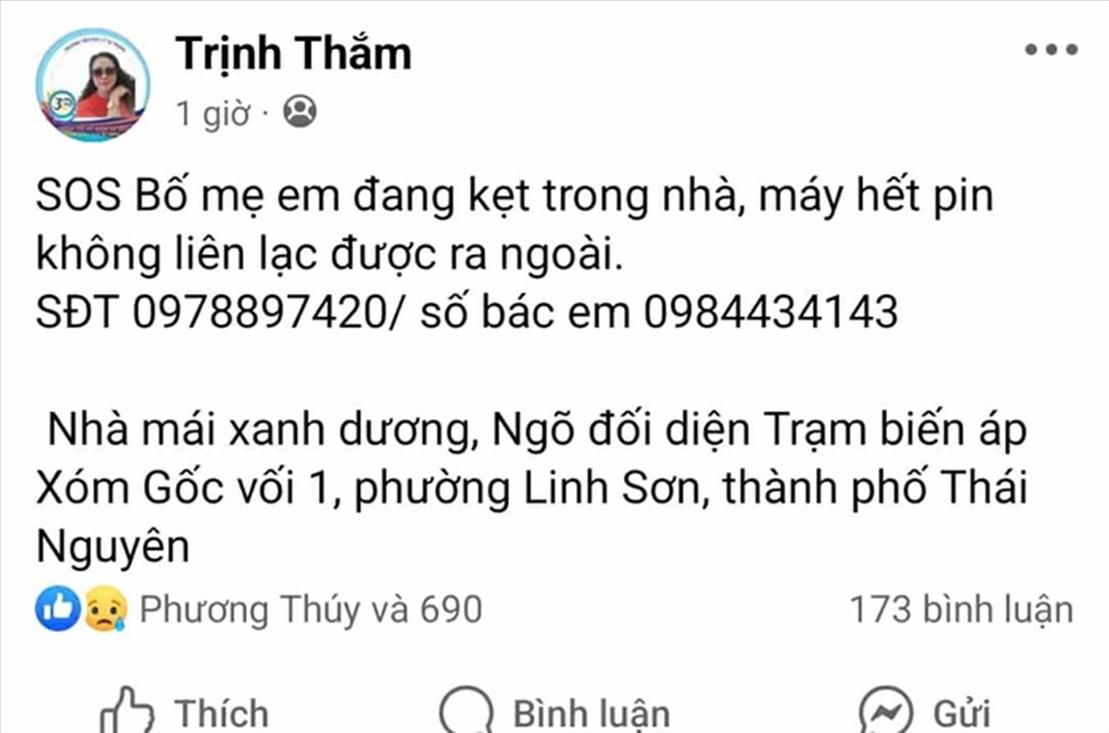
Task: Tap Bình luận to comment on post
Action: pyautogui.click(x=555, y=711)
